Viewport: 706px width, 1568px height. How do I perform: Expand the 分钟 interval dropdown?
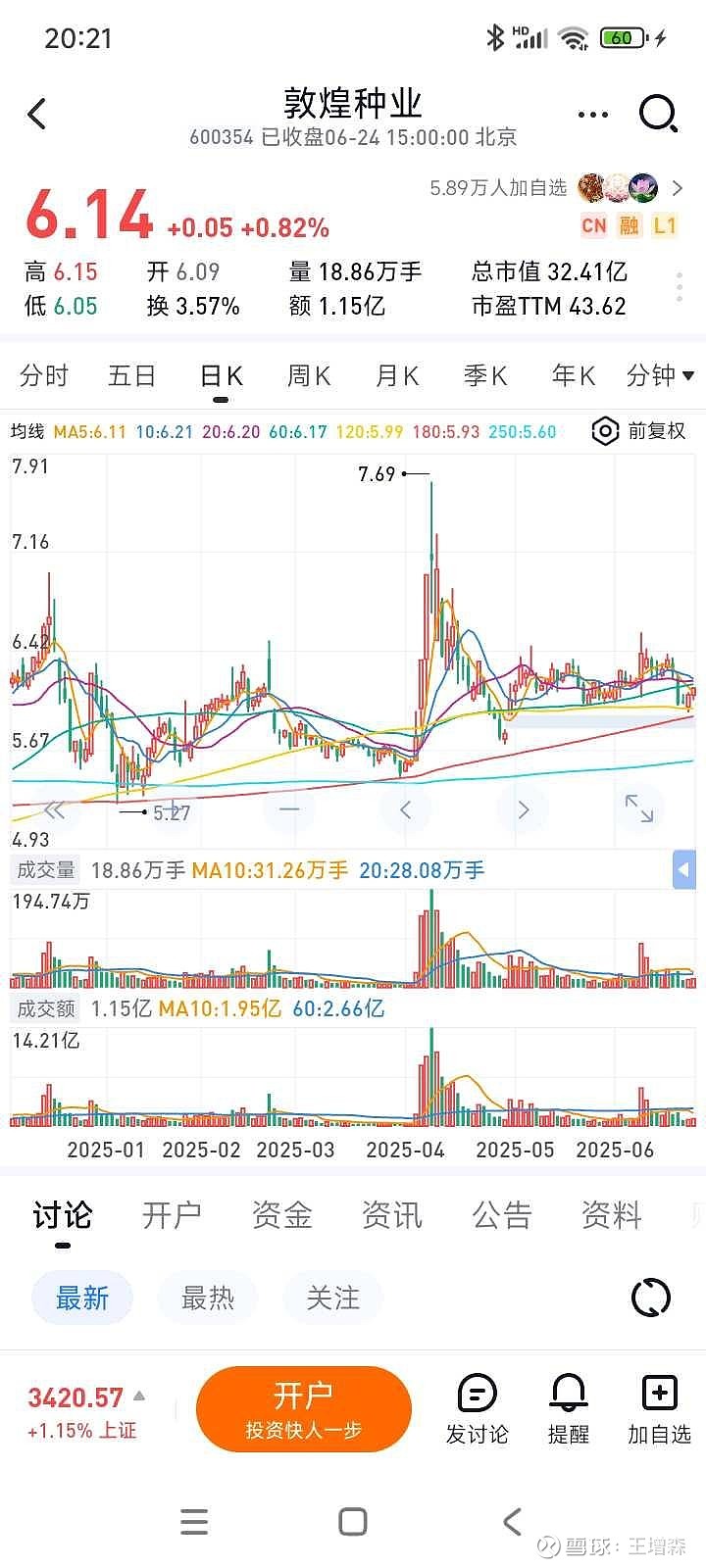pos(660,375)
